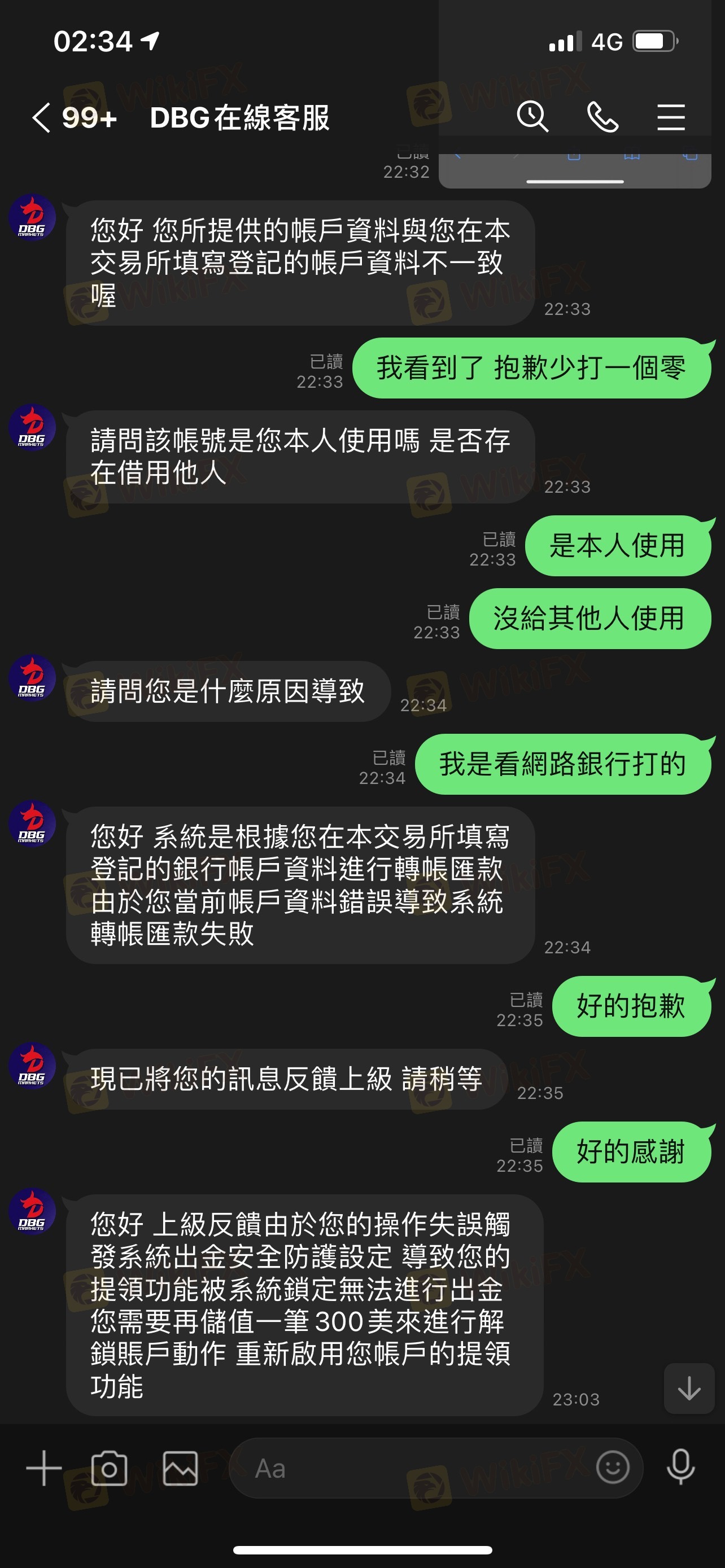Start a voice call with DBG在線客服
The height and width of the screenshot is (1568, 725).
602,117
